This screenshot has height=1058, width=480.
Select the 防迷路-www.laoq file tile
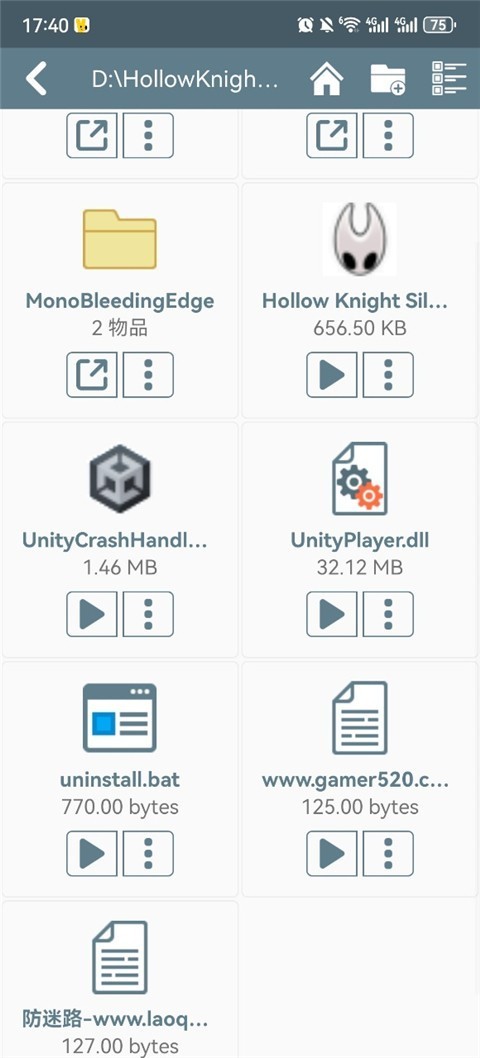click(x=120, y=980)
